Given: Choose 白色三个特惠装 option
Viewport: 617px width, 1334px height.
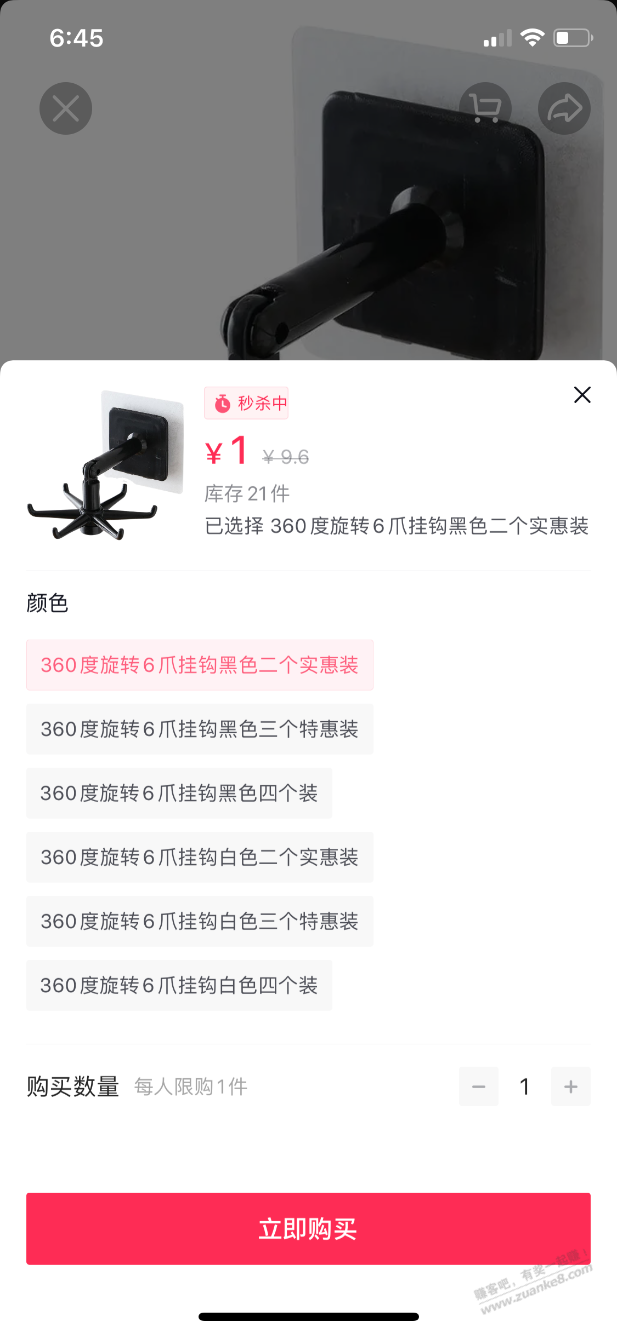Looking at the screenshot, I should point(200,921).
